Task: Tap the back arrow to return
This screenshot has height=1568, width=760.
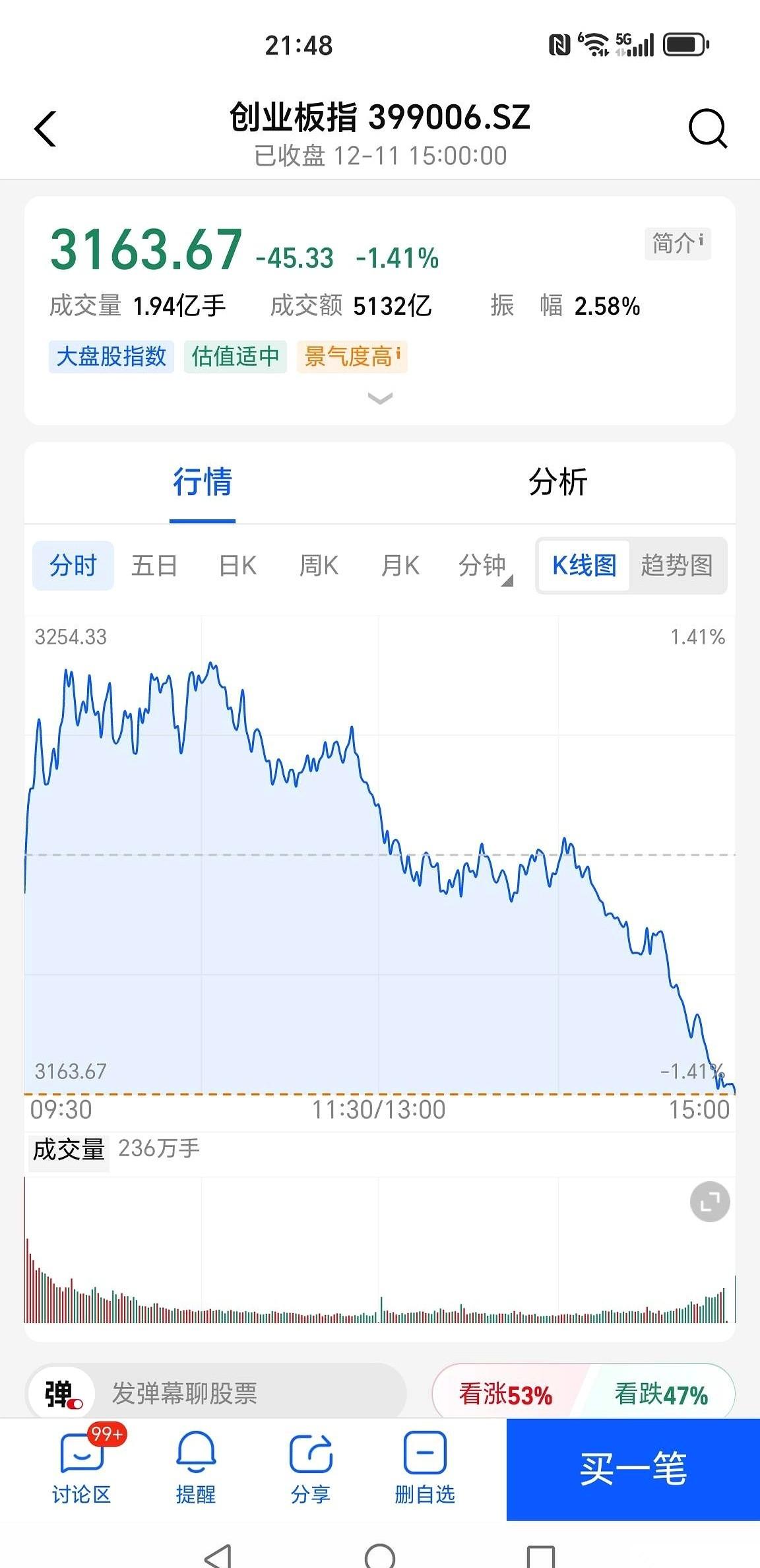Action: 45,129
